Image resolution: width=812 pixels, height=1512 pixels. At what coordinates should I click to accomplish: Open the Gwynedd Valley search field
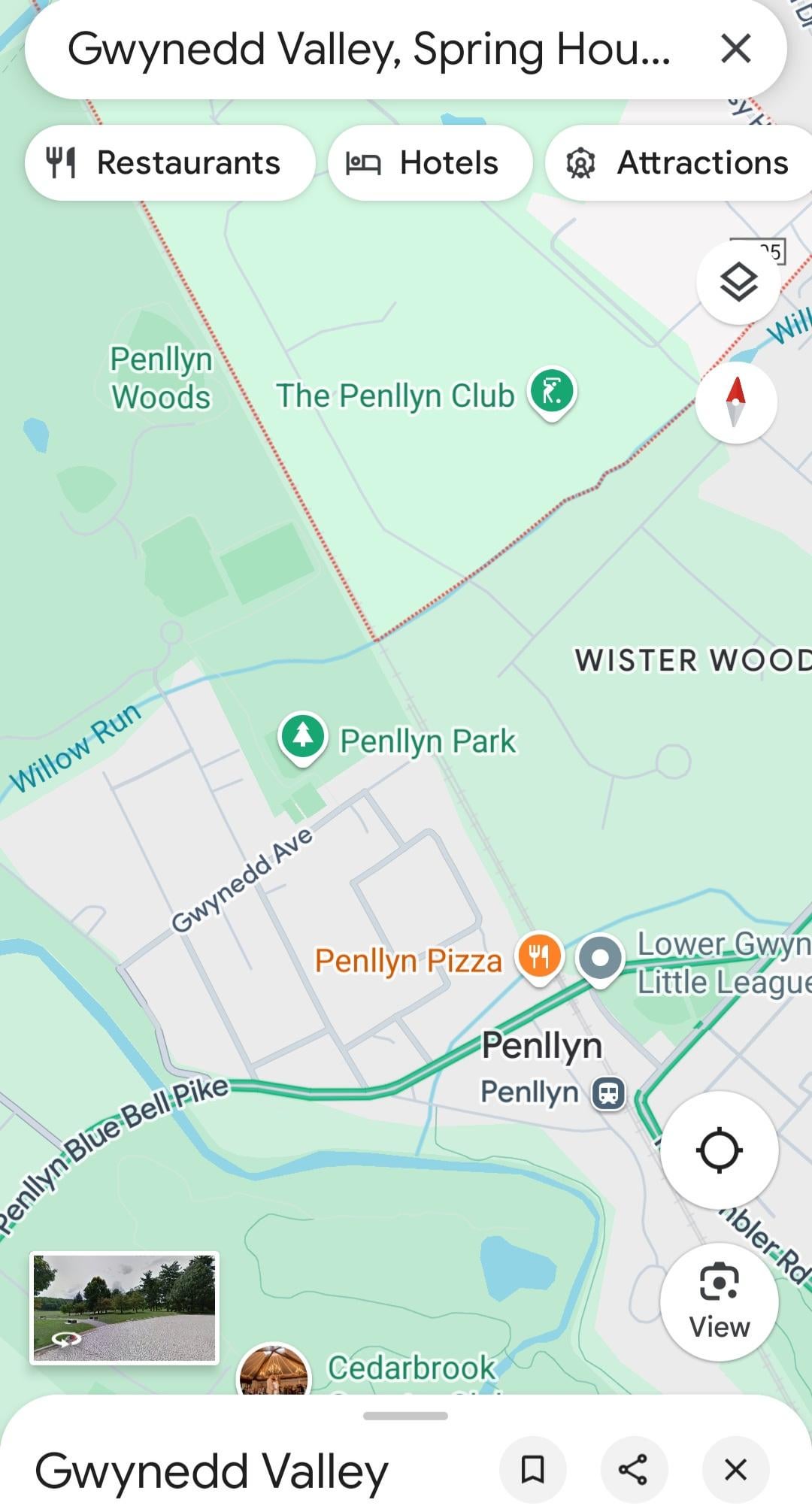[368, 49]
